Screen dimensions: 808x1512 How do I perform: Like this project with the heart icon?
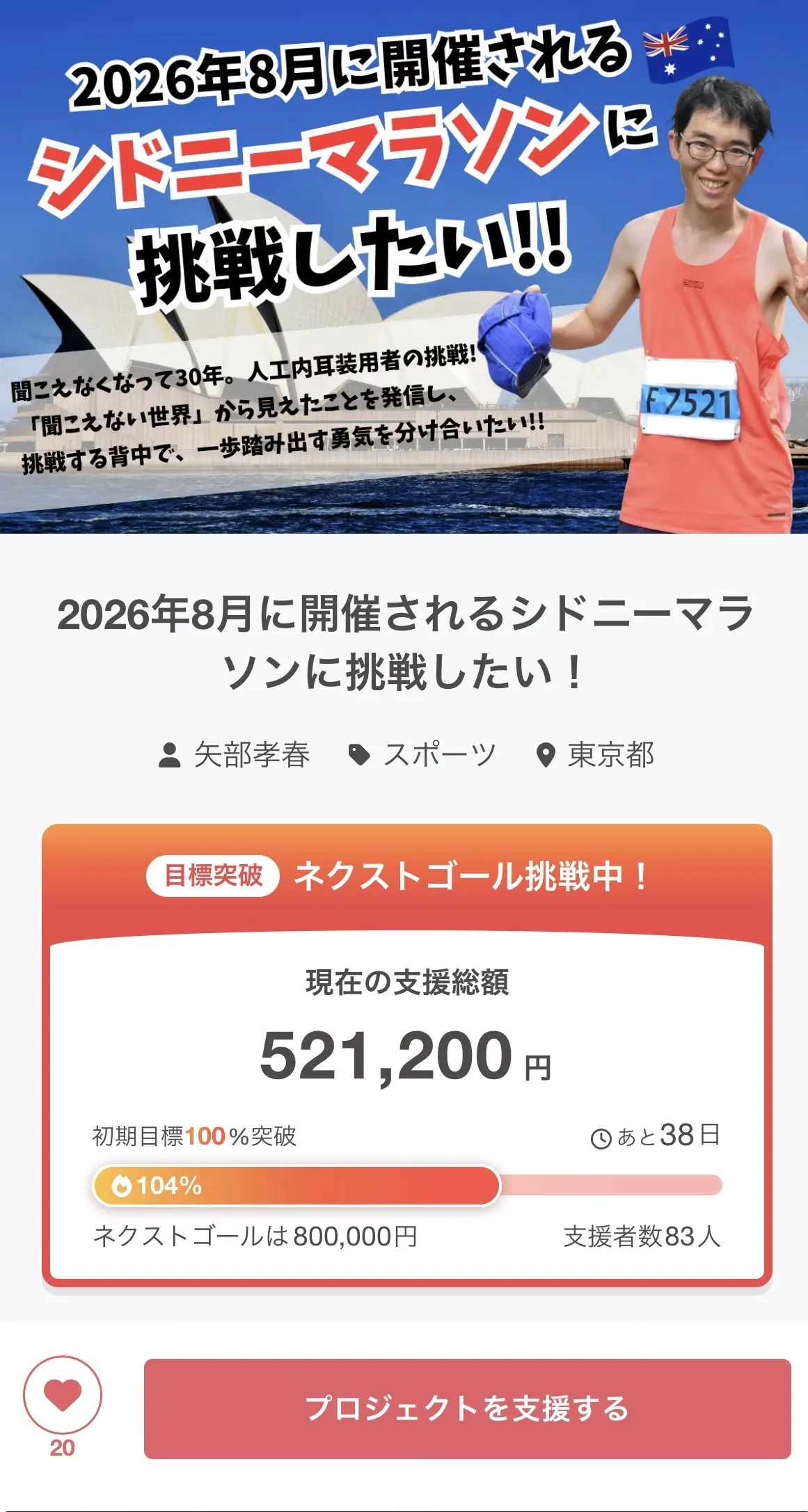(63, 1394)
